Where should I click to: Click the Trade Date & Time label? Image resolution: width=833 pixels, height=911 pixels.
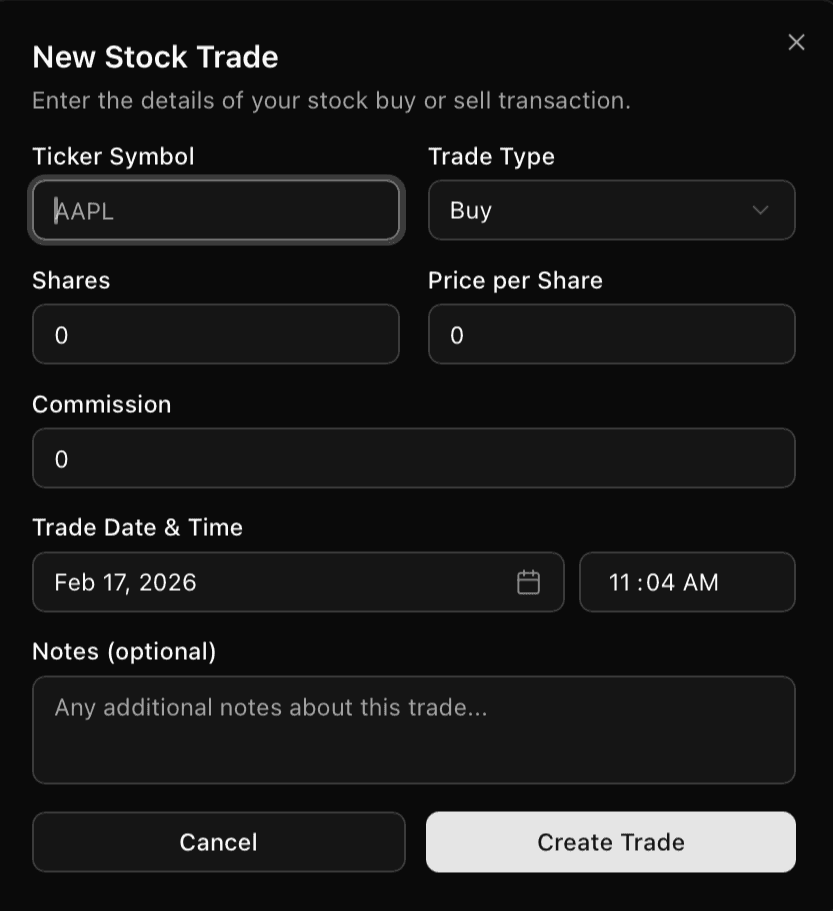pyautogui.click(x=138, y=527)
